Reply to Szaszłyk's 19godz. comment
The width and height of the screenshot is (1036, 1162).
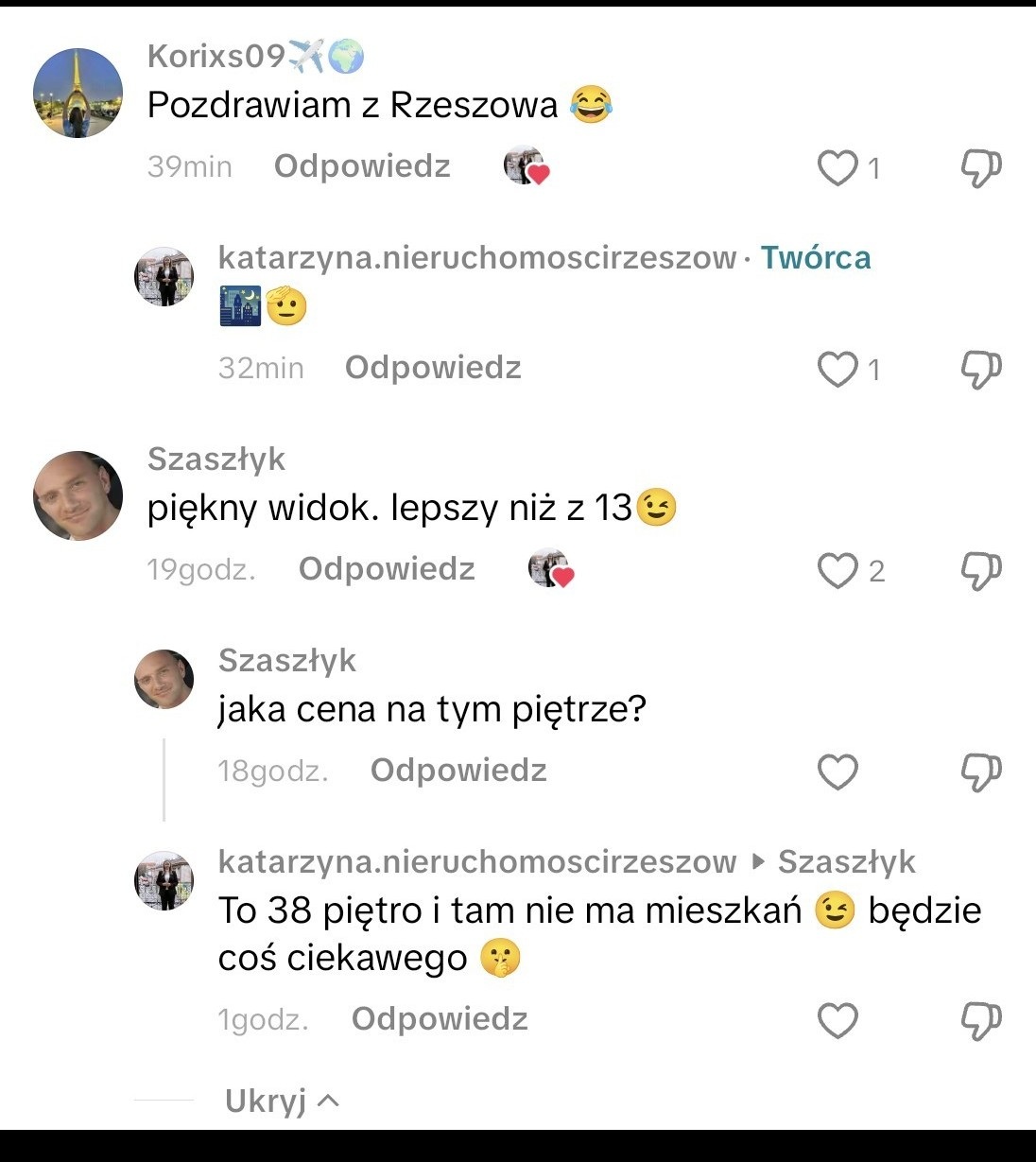click(387, 569)
